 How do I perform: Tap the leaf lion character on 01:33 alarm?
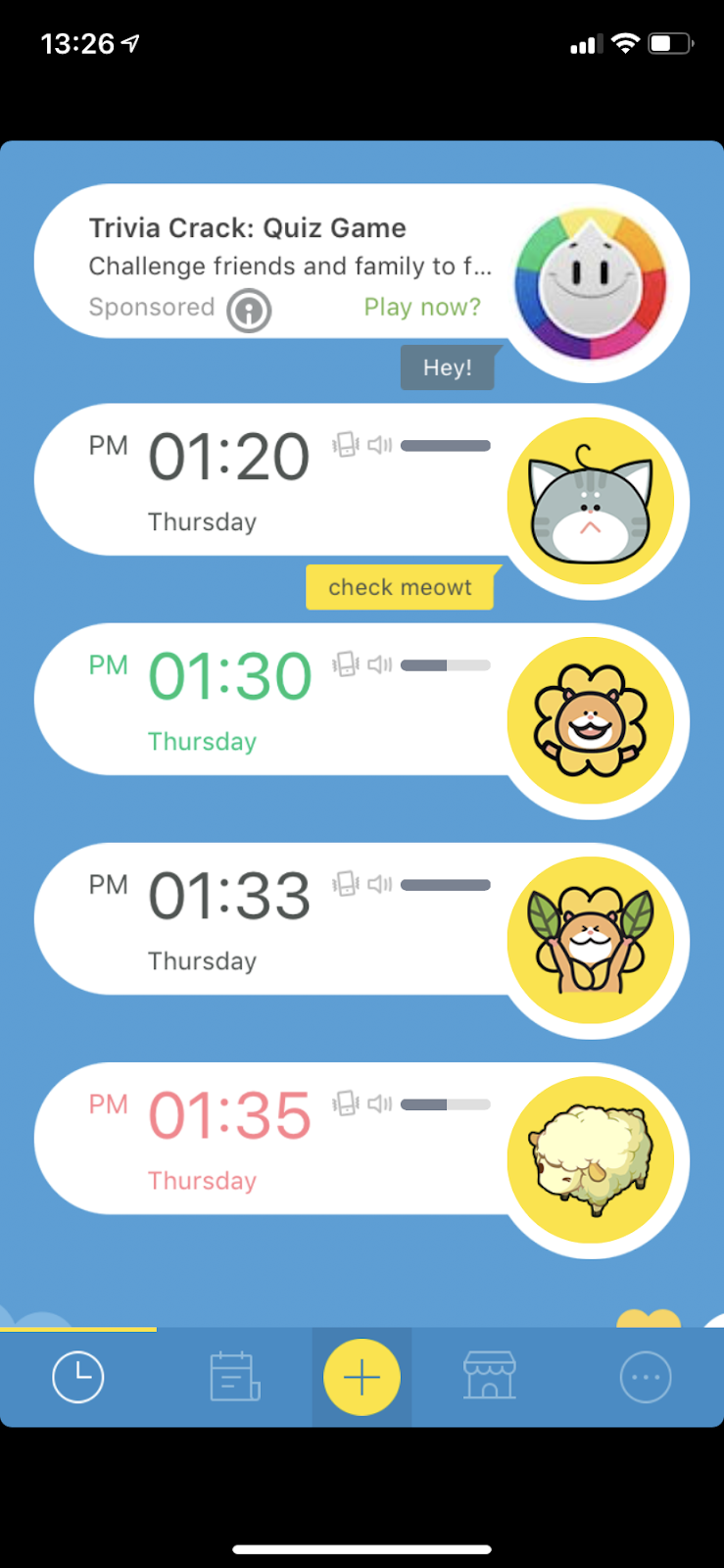tap(591, 942)
